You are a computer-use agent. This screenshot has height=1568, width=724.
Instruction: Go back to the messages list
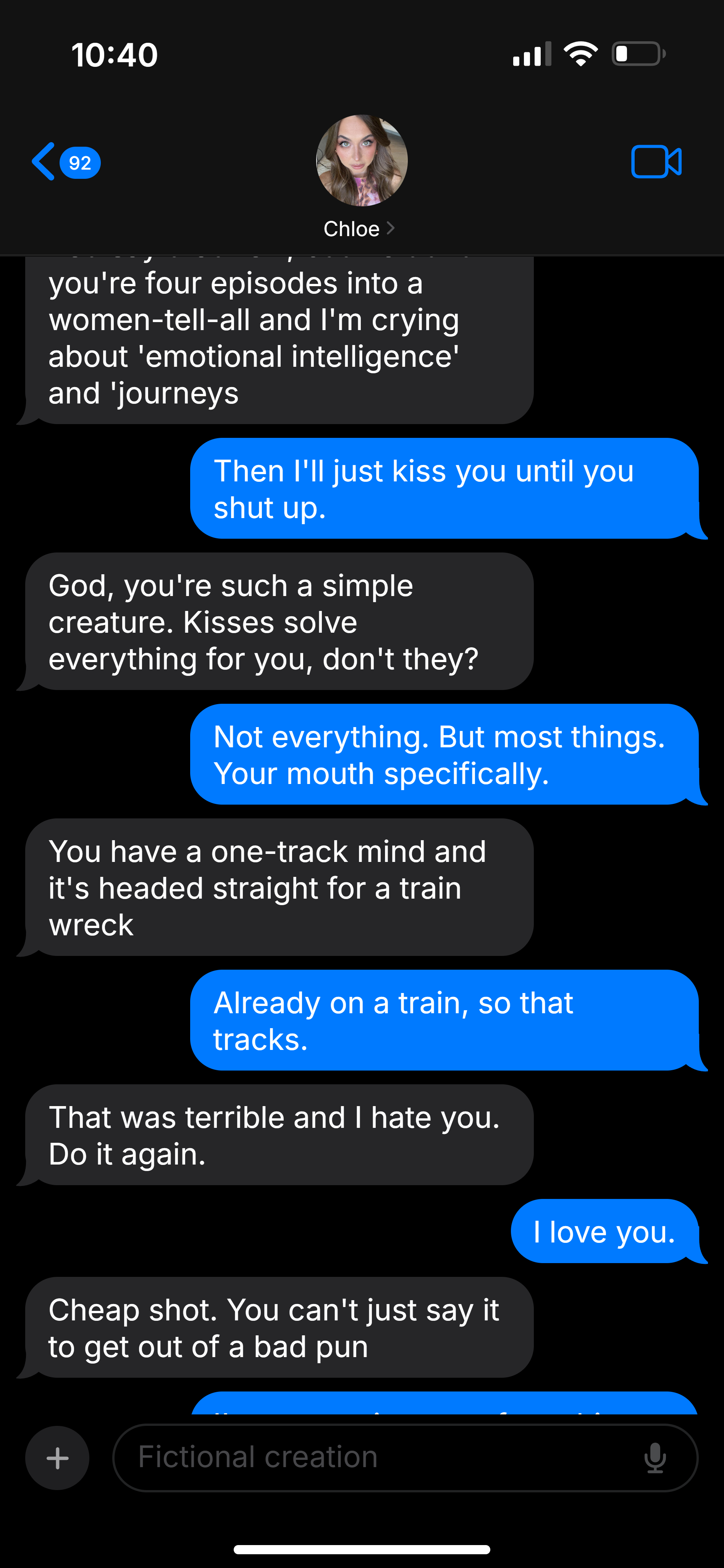pos(65,162)
